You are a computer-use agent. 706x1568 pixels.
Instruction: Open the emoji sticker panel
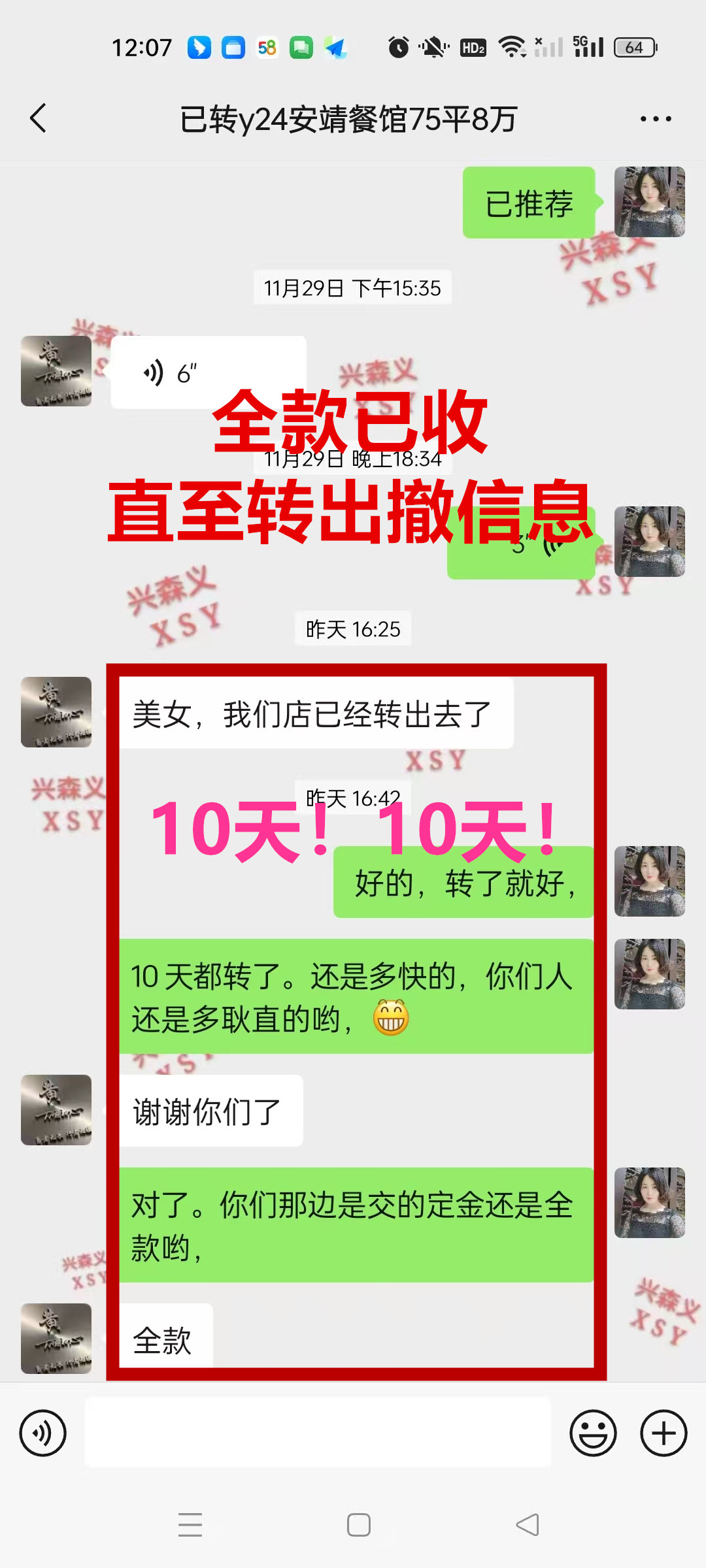593,1433
